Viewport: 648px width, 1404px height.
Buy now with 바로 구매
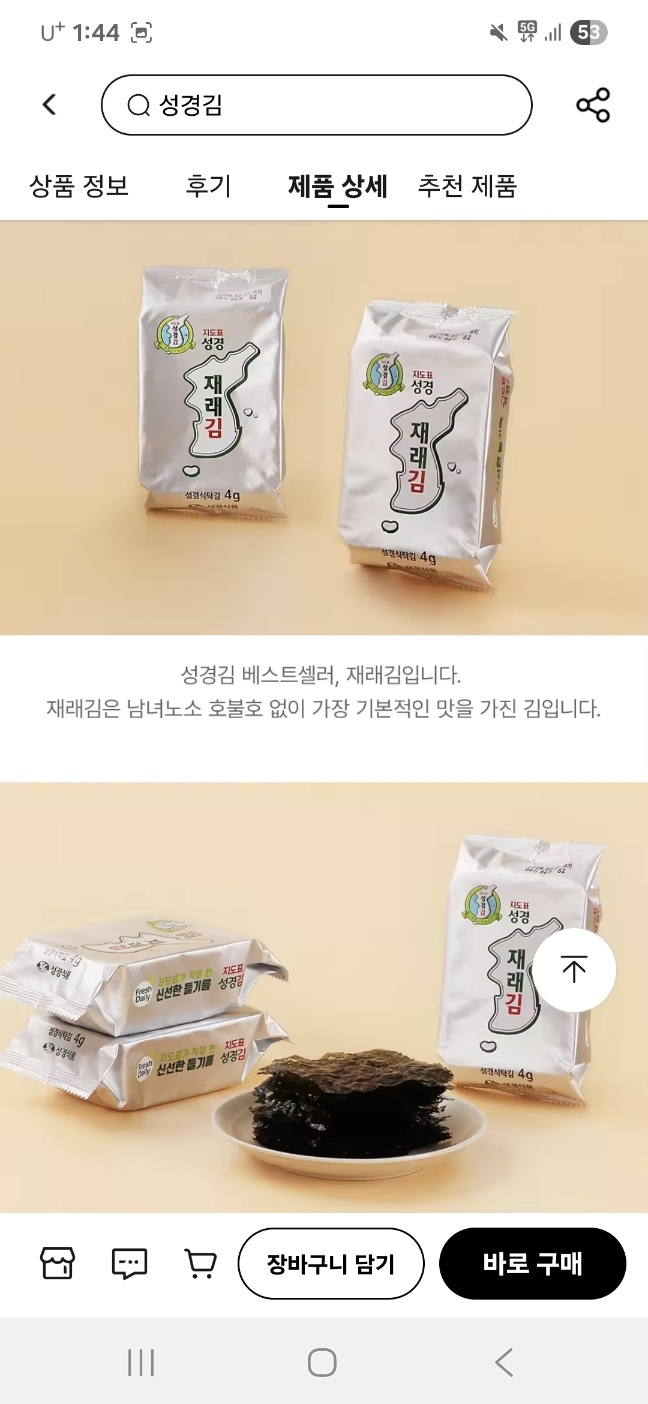[532, 1263]
